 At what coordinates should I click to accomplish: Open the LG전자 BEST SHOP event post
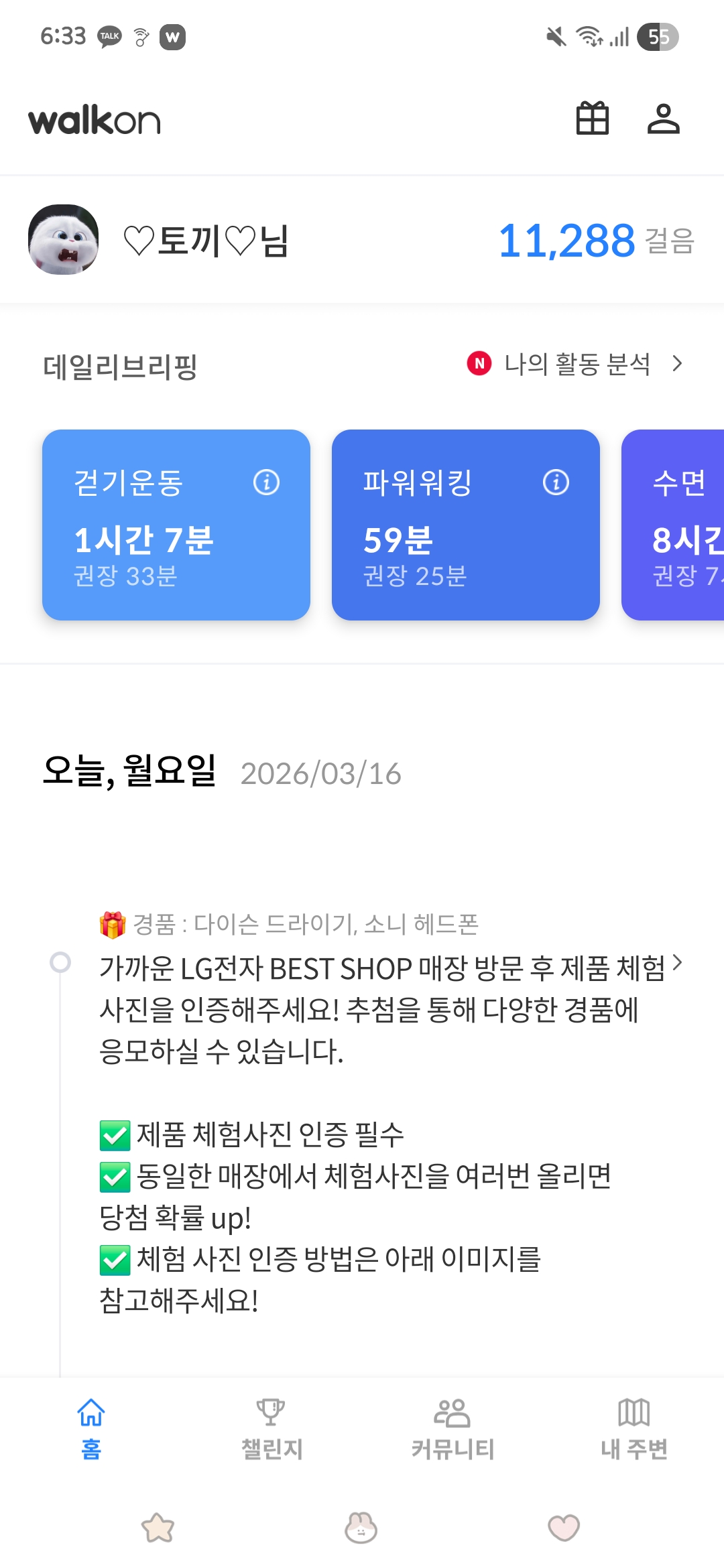point(382,1009)
